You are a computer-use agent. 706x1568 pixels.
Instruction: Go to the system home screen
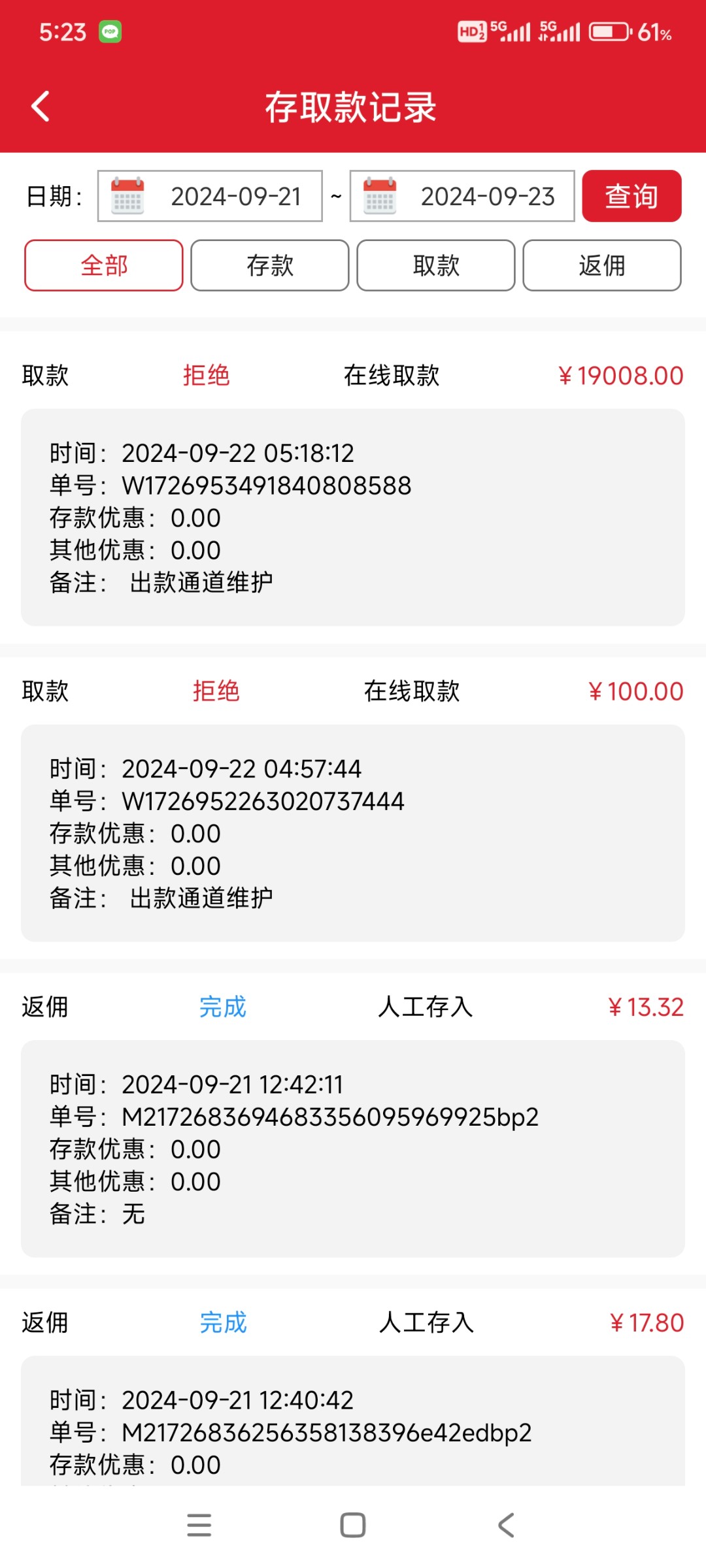coord(353,1526)
